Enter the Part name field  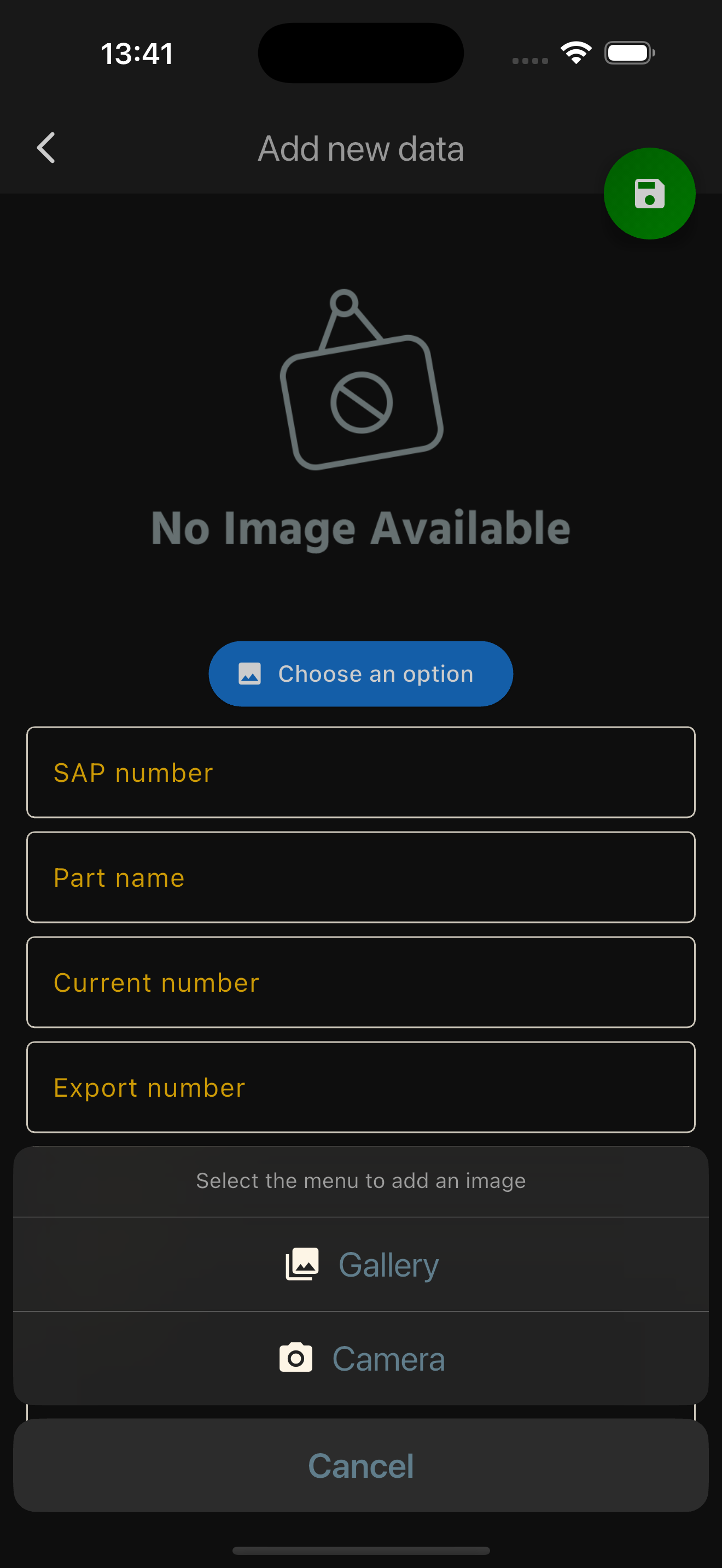coord(361,877)
